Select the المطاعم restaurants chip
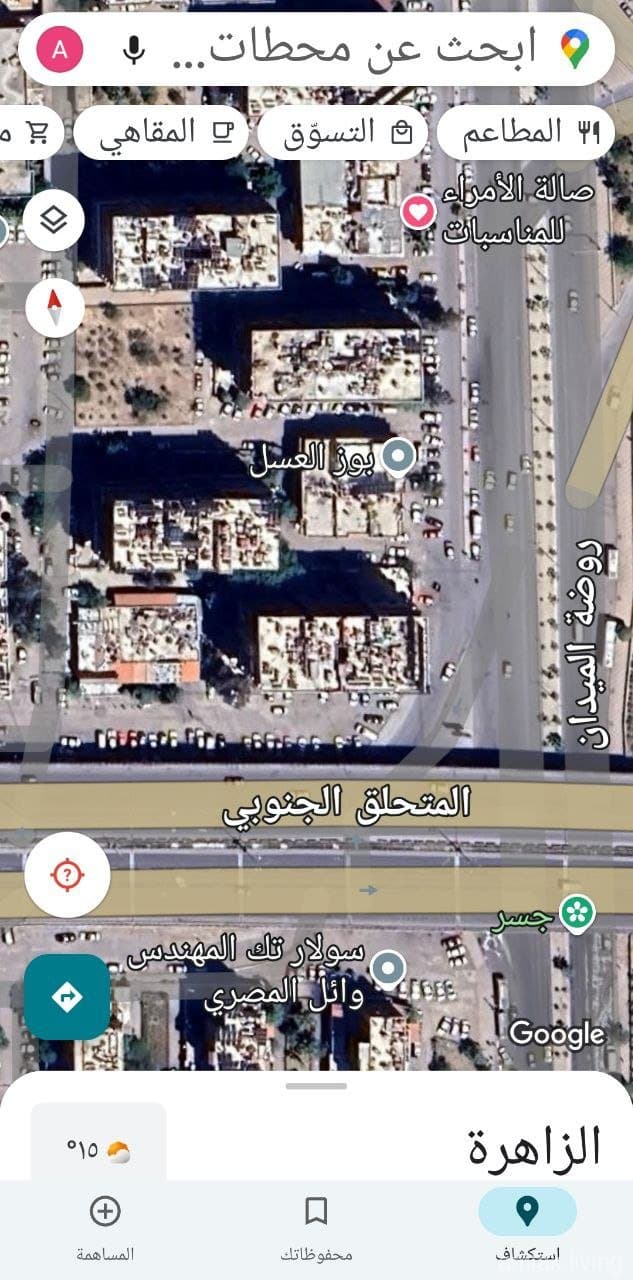 525,133
